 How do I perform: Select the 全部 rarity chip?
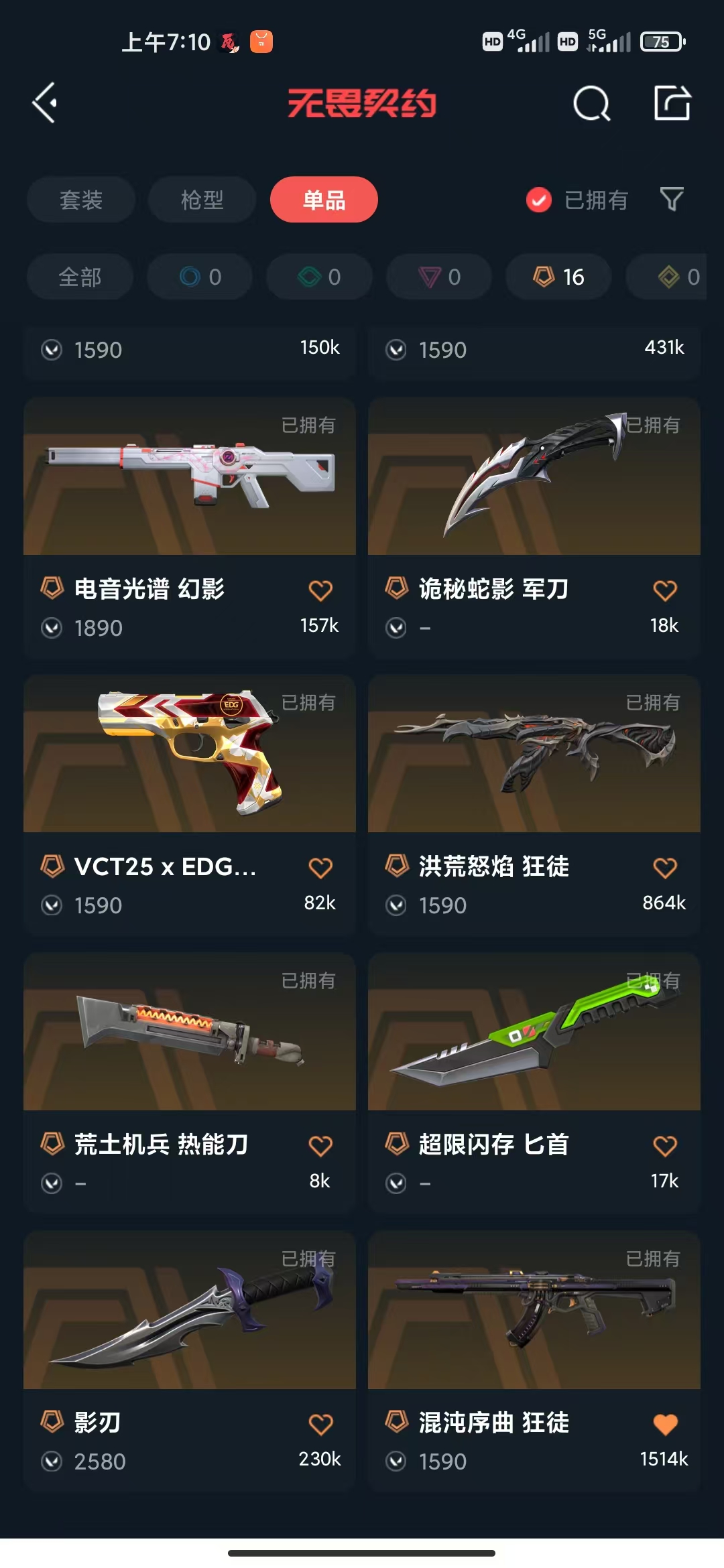click(80, 277)
